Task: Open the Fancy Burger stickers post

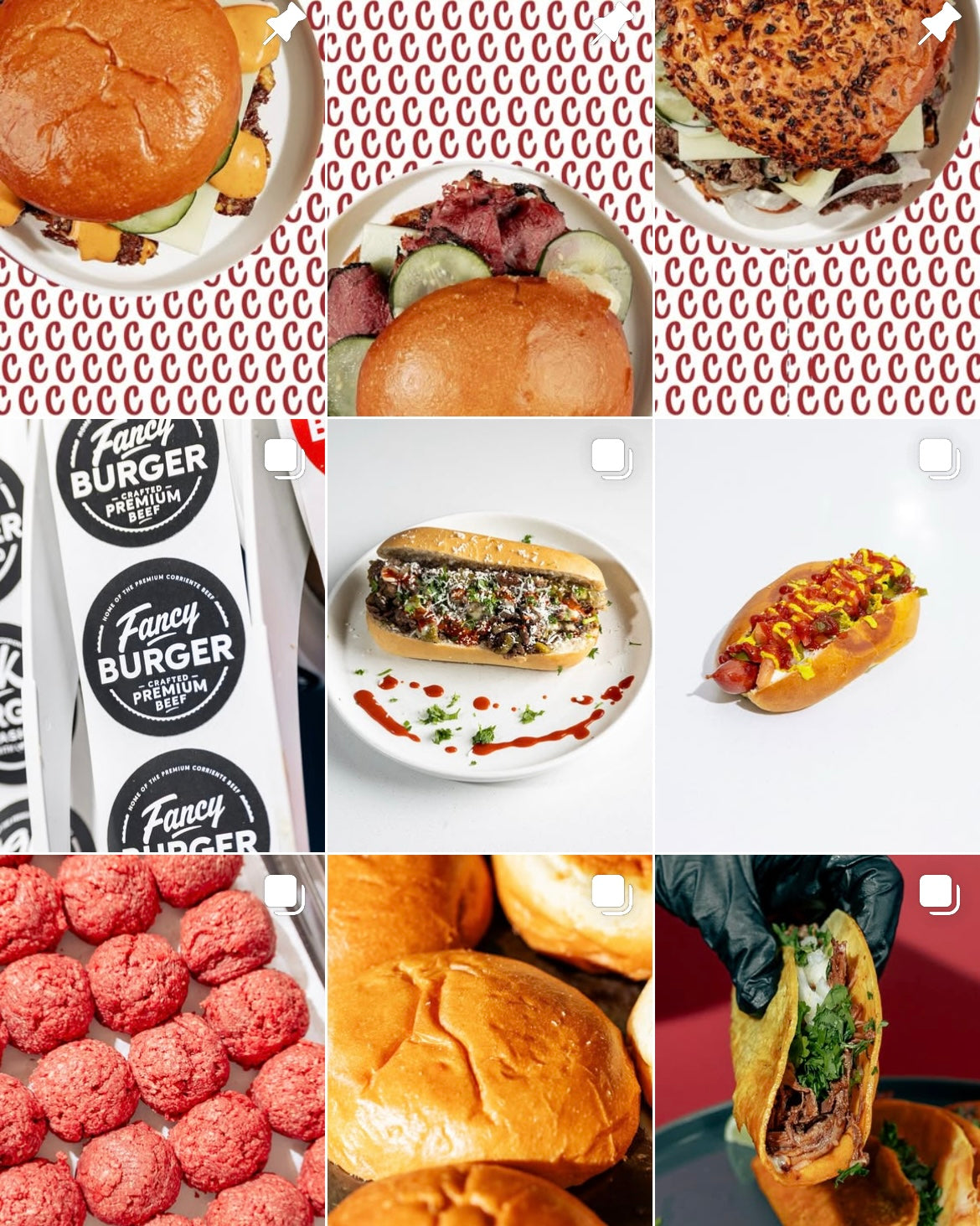Action: (162, 635)
